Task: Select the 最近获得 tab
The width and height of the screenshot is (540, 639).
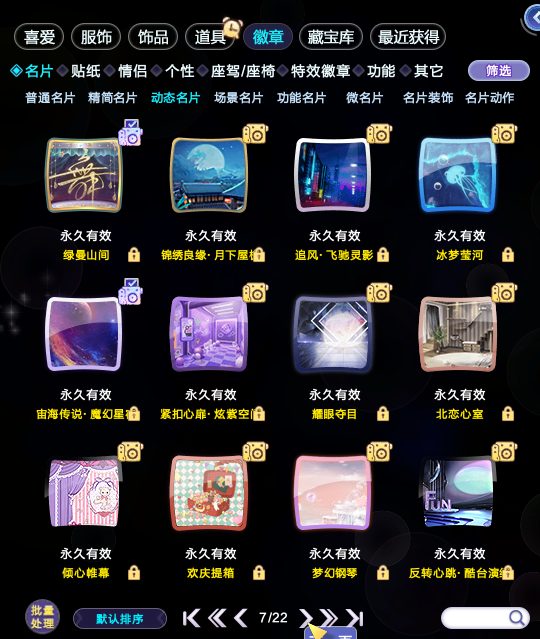Action: [408, 37]
